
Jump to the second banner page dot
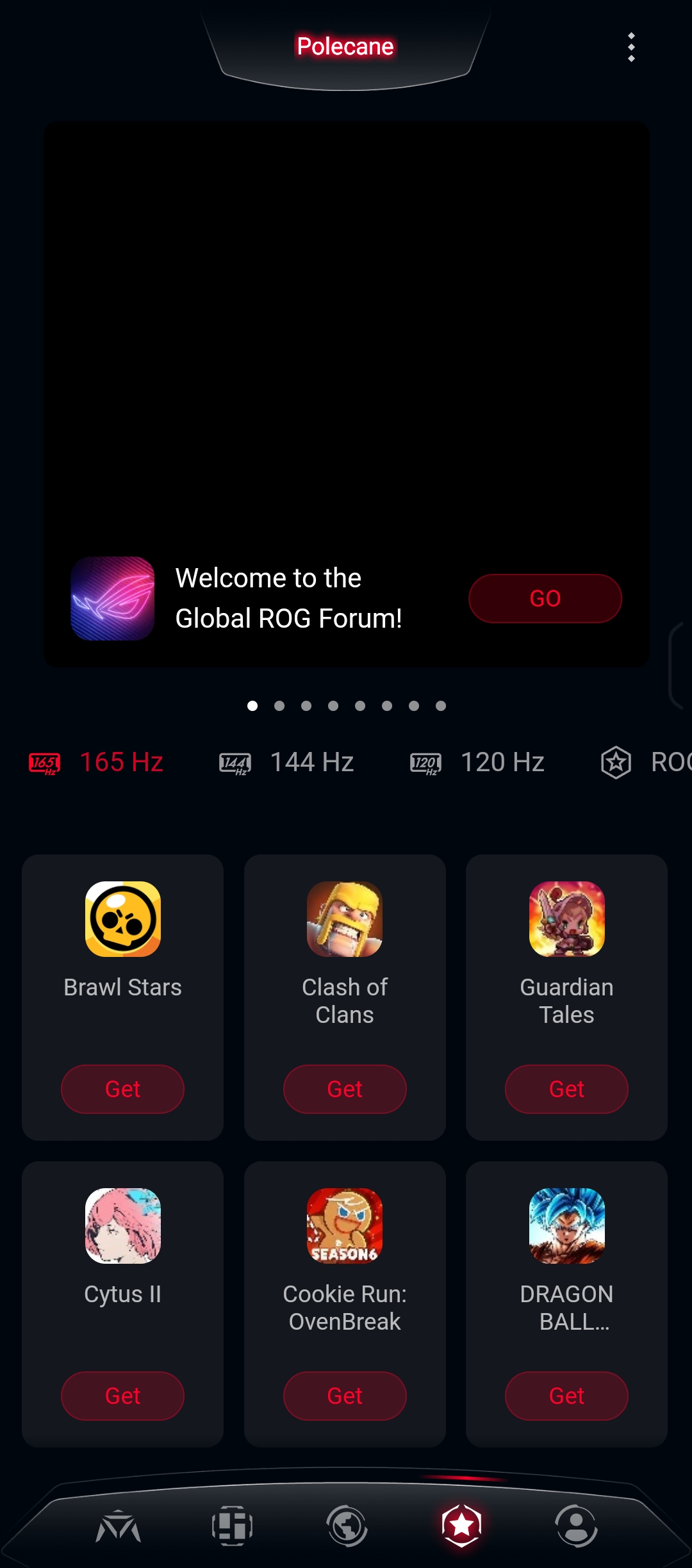point(279,706)
